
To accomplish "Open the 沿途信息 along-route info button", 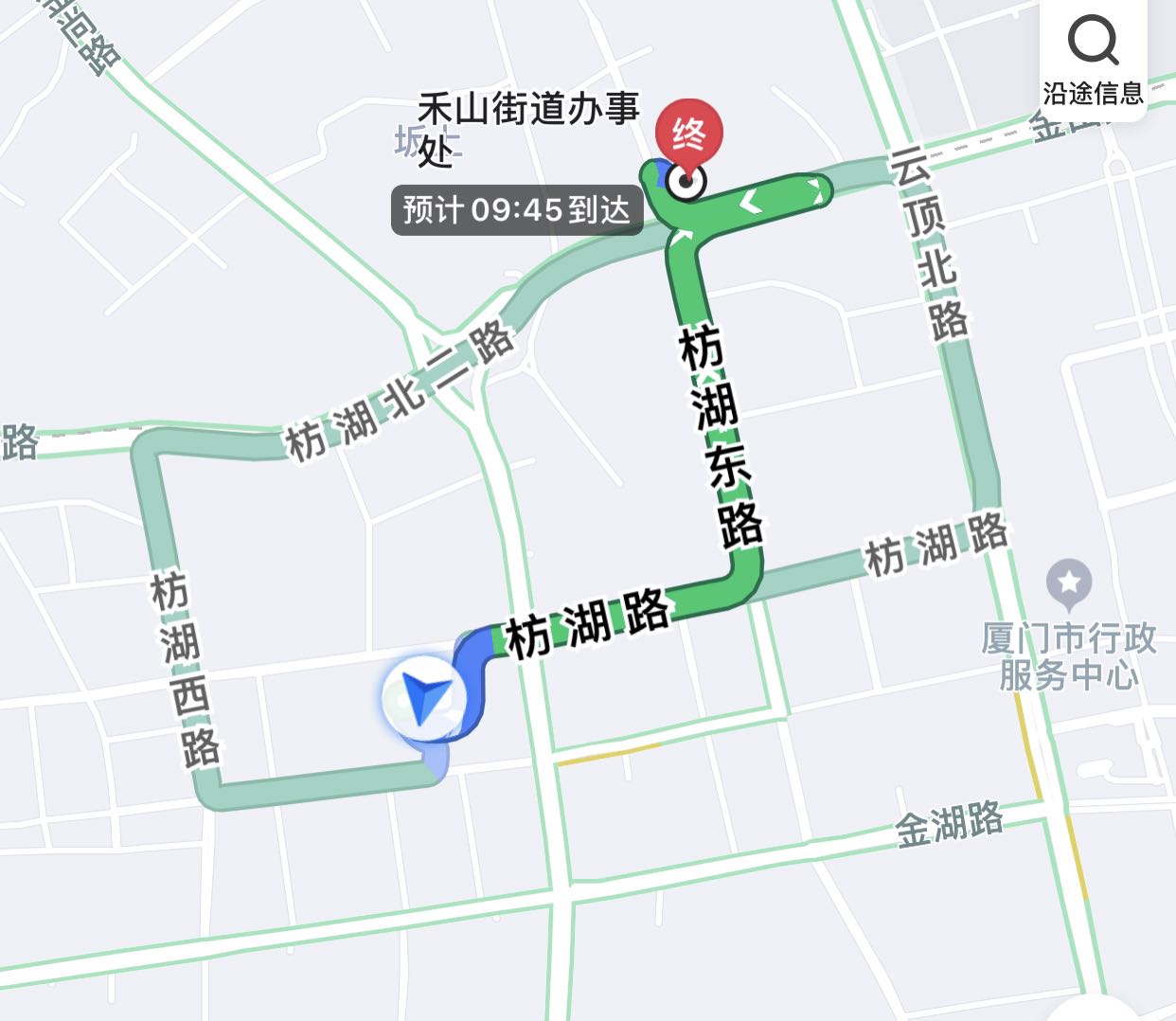I will click(1093, 59).
